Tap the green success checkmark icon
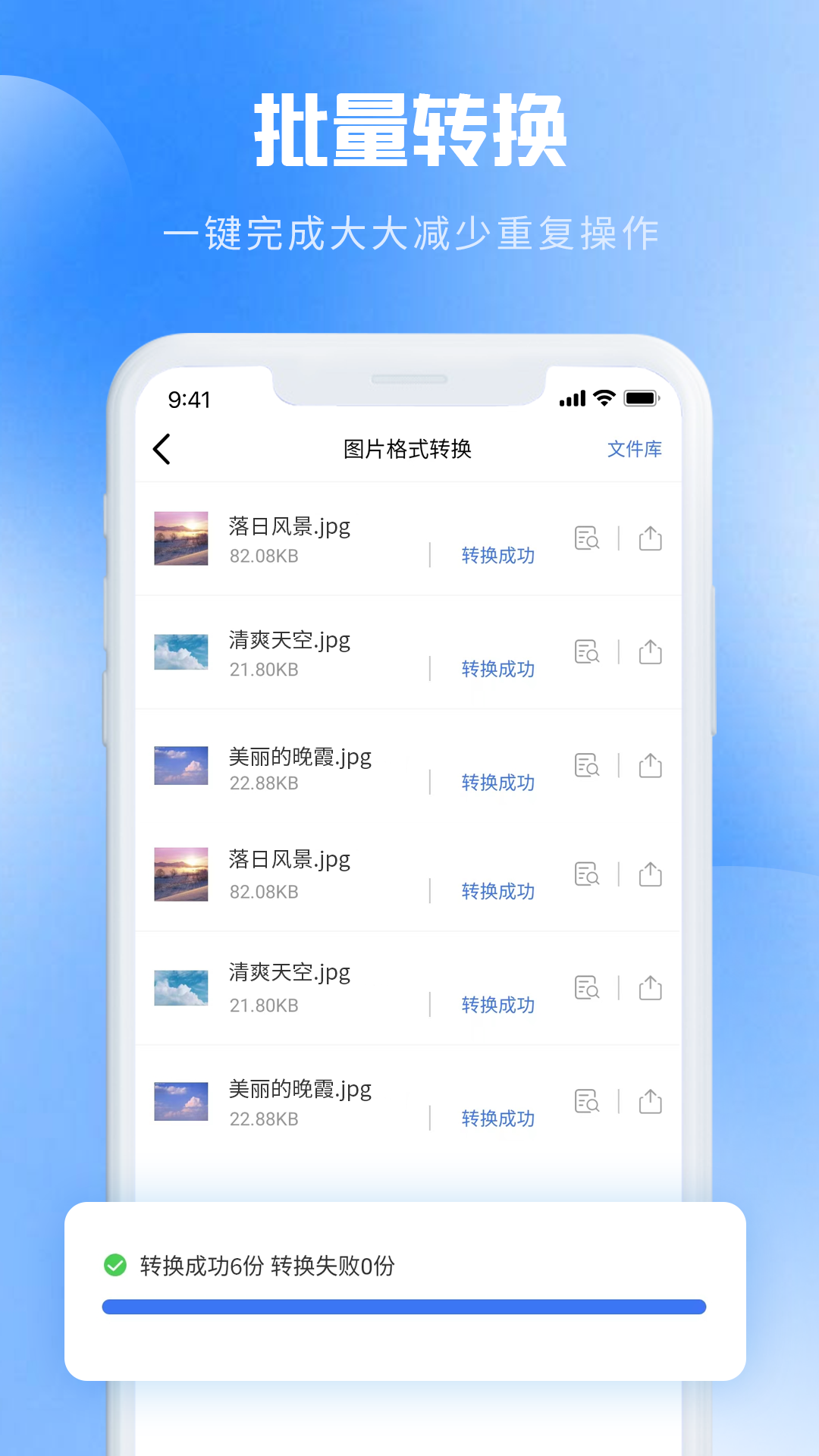The height and width of the screenshot is (1456, 819). (x=114, y=1265)
